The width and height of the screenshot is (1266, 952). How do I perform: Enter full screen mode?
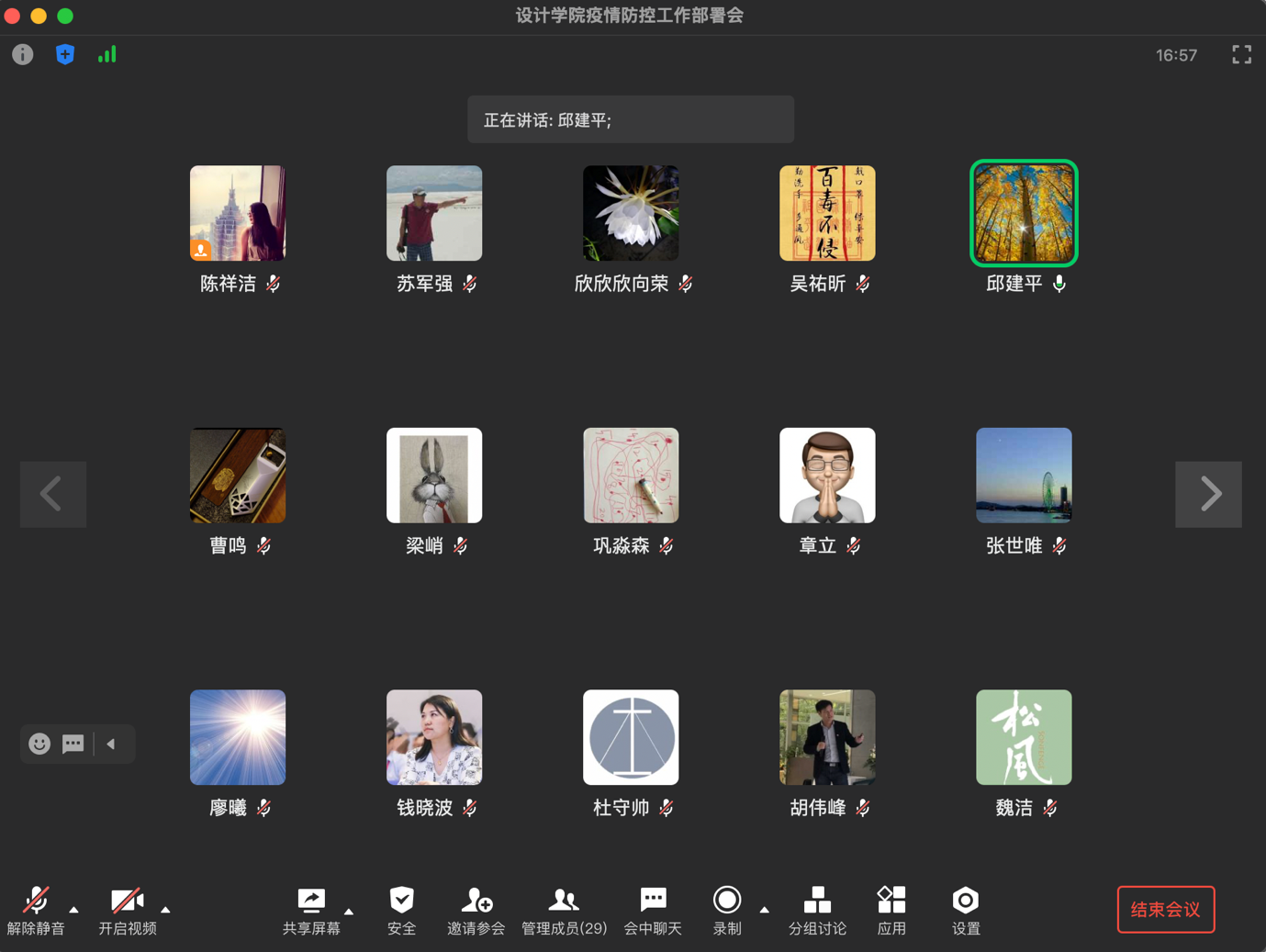[x=1241, y=55]
